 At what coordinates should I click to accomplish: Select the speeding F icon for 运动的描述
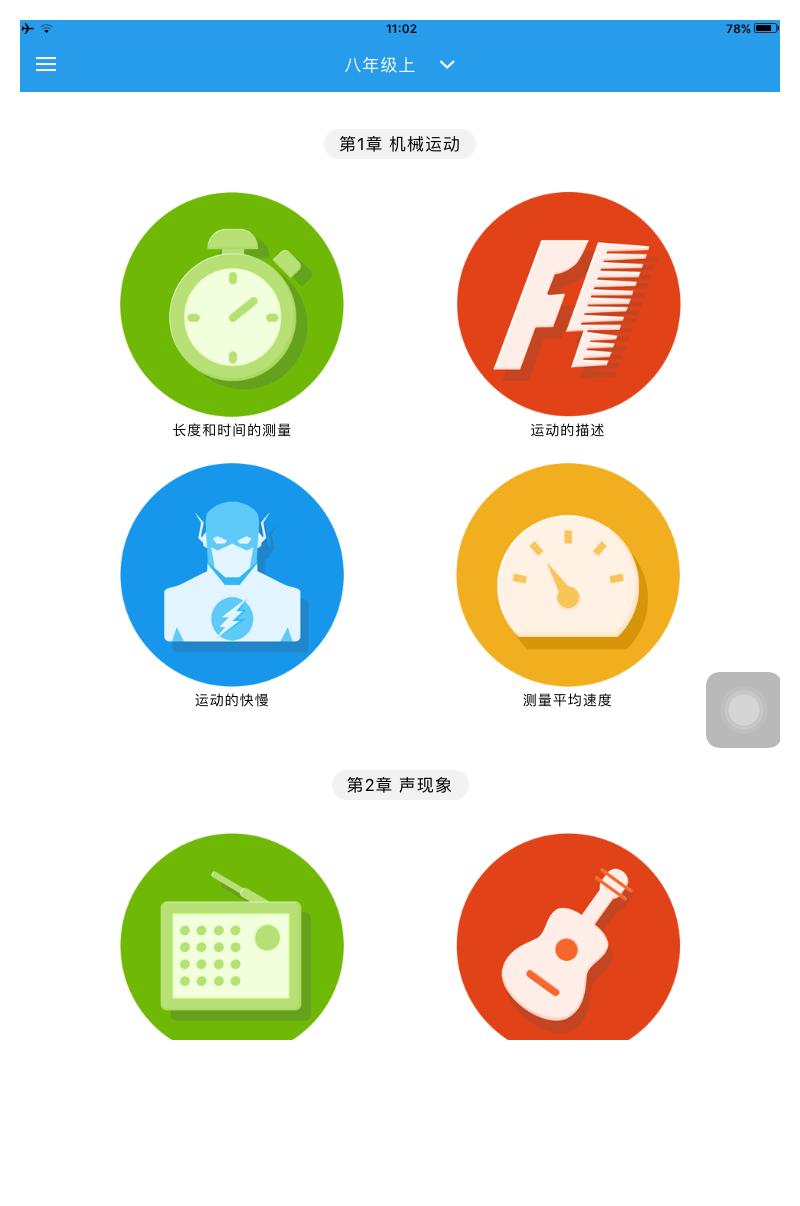(567, 304)
